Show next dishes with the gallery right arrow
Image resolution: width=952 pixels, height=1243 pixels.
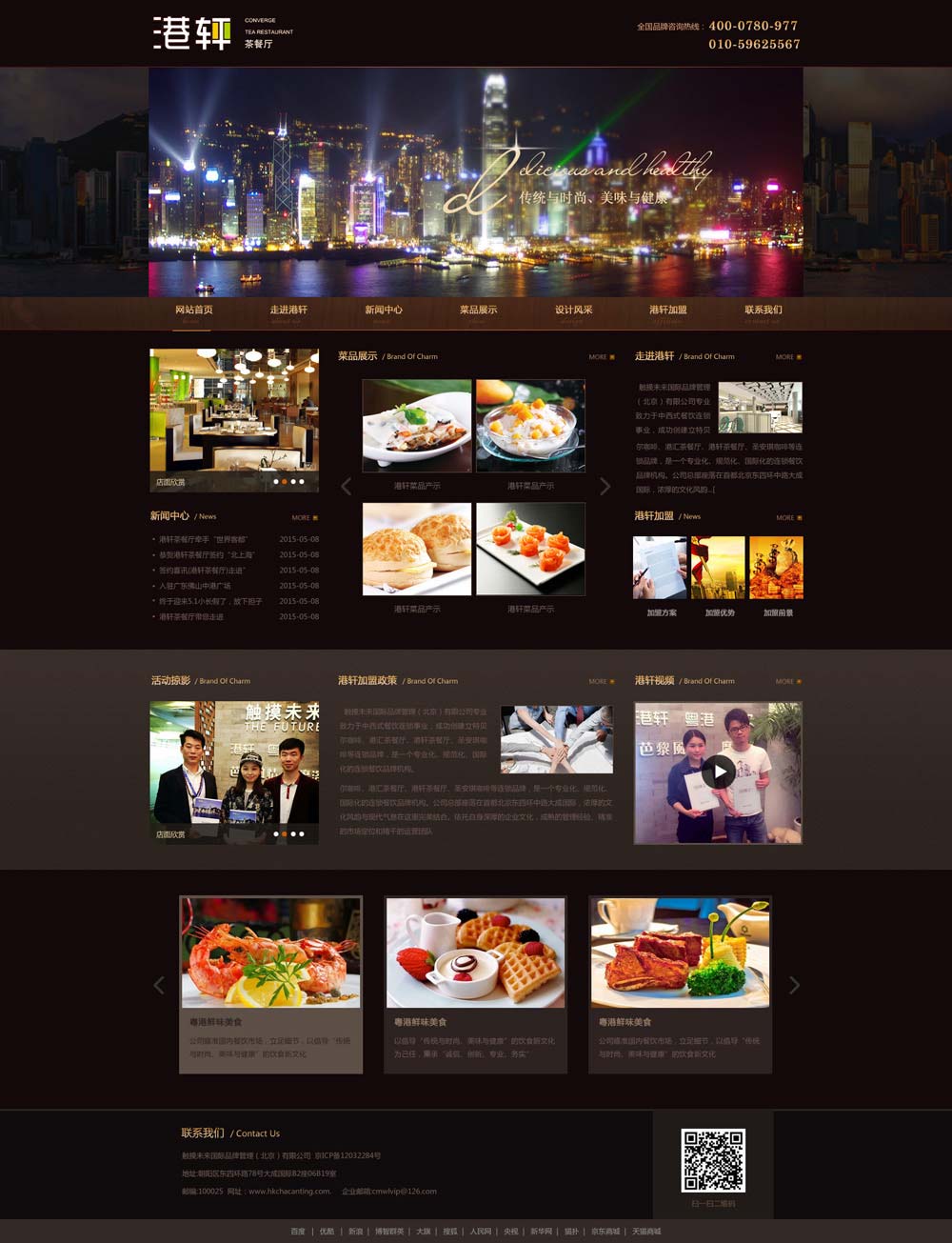point(605,487)
